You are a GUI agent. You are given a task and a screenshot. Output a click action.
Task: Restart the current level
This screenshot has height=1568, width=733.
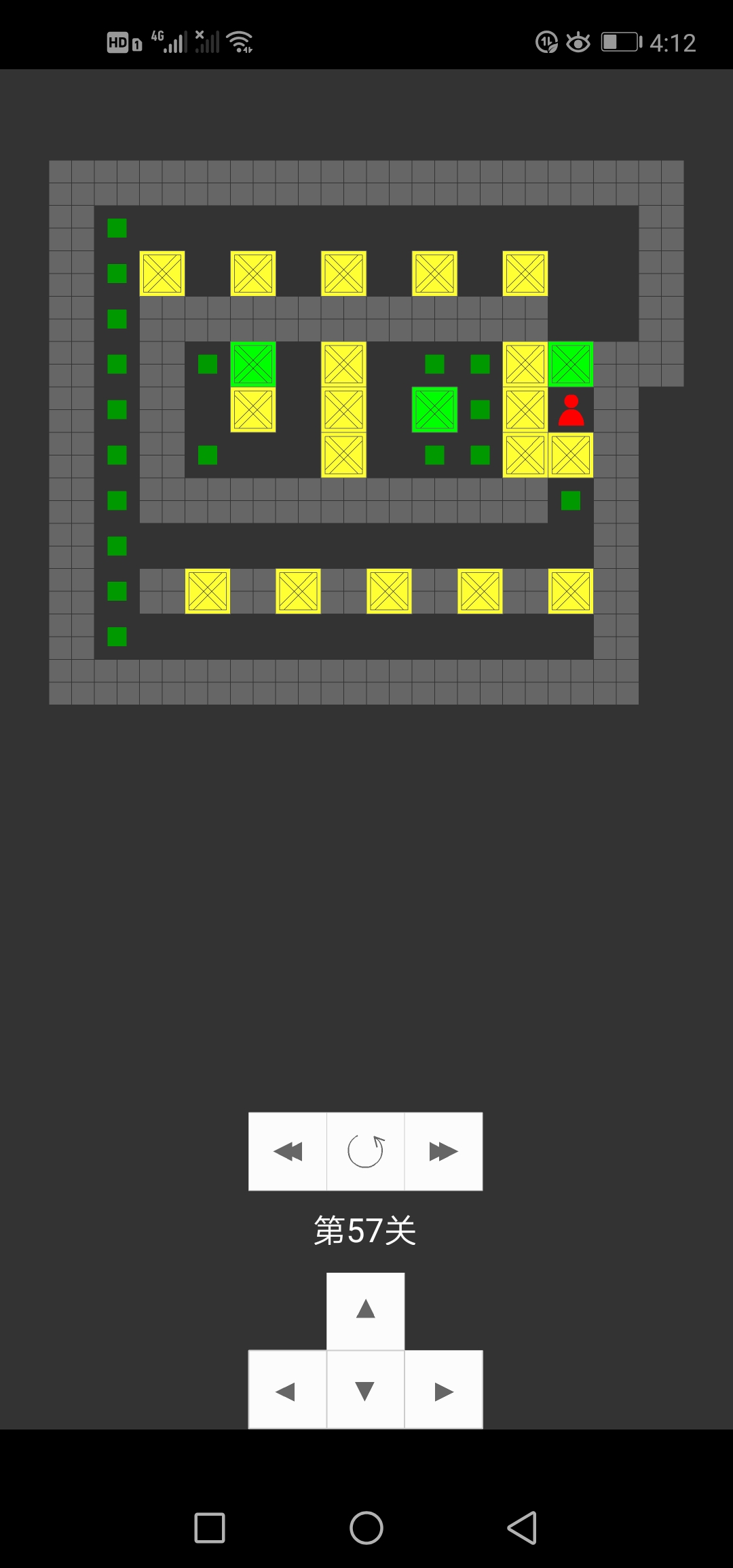[x=366, y=1151]
